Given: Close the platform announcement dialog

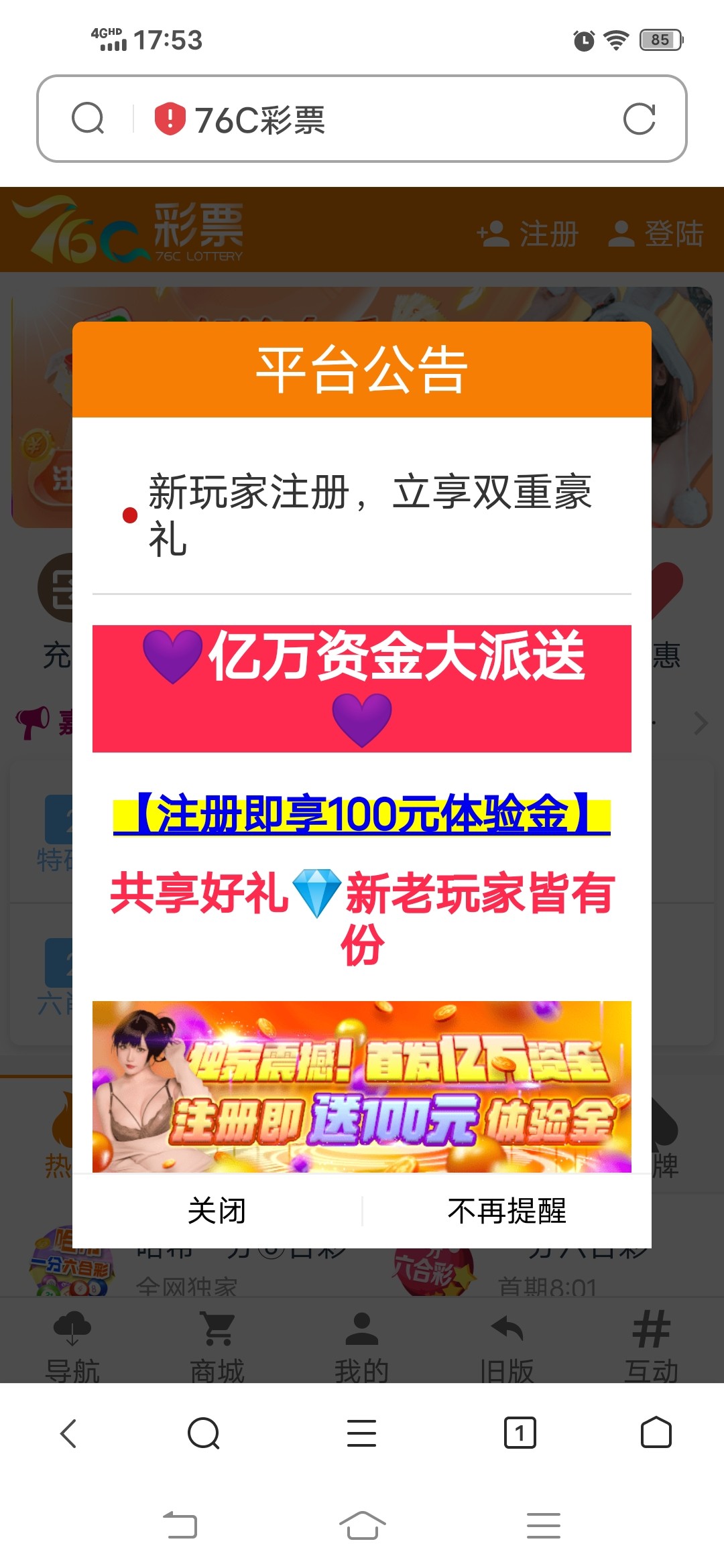Looking at the screenshot, I should point(217,1211).
